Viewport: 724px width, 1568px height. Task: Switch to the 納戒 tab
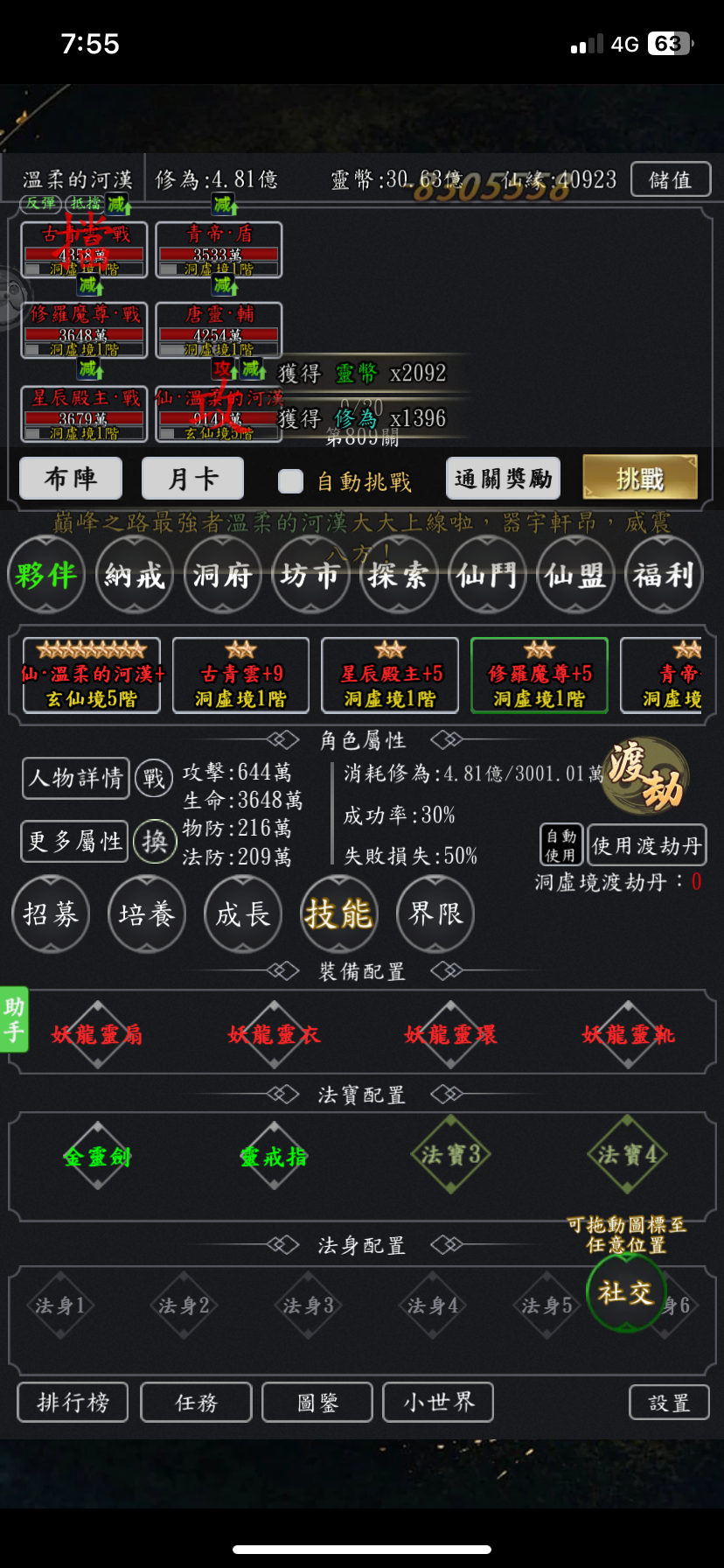point(135,575)
